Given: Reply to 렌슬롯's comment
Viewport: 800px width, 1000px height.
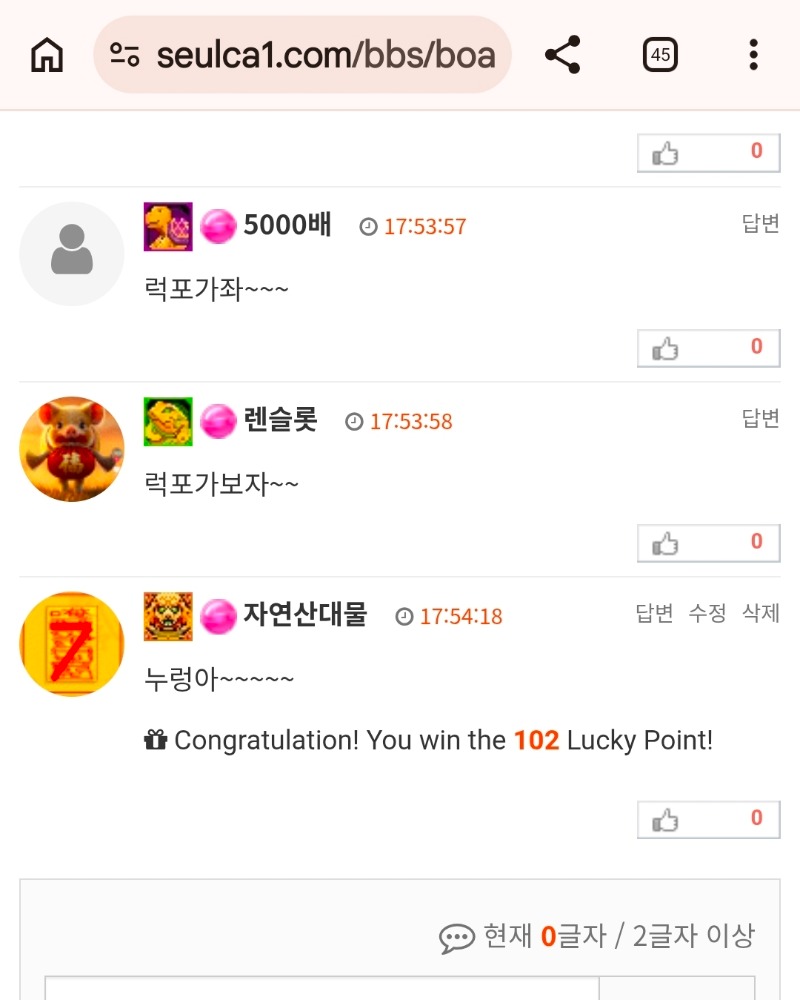Looking at the screenshot, I should (760, 418).
